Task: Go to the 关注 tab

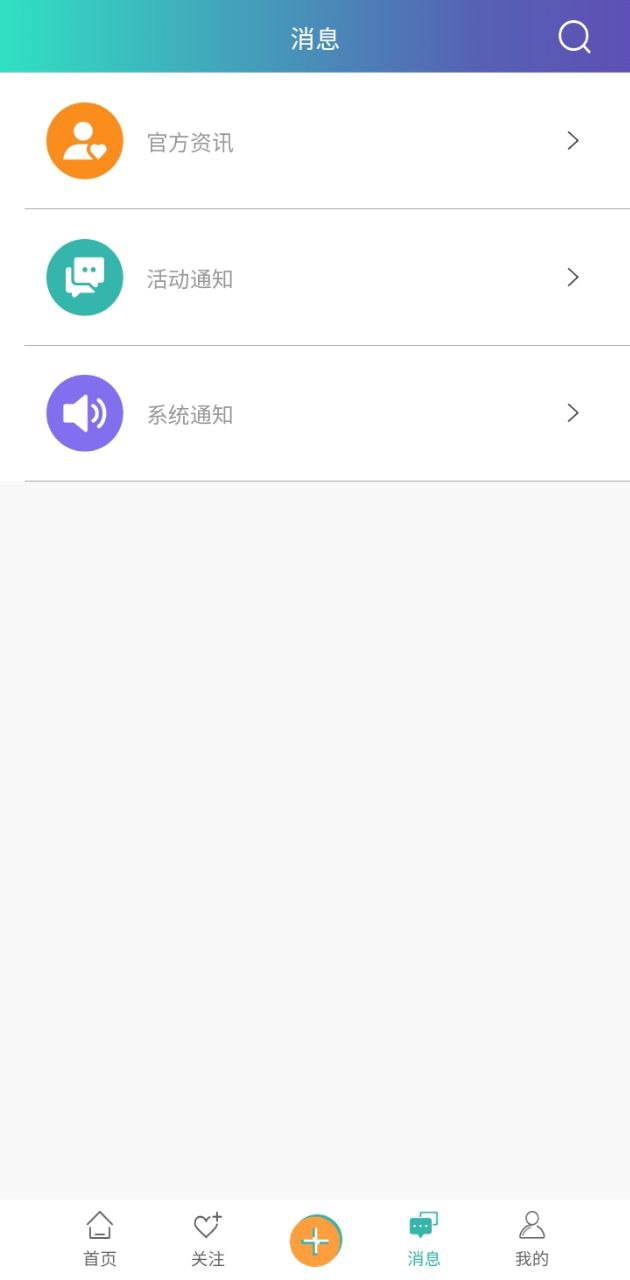Action: [208, 1239]
